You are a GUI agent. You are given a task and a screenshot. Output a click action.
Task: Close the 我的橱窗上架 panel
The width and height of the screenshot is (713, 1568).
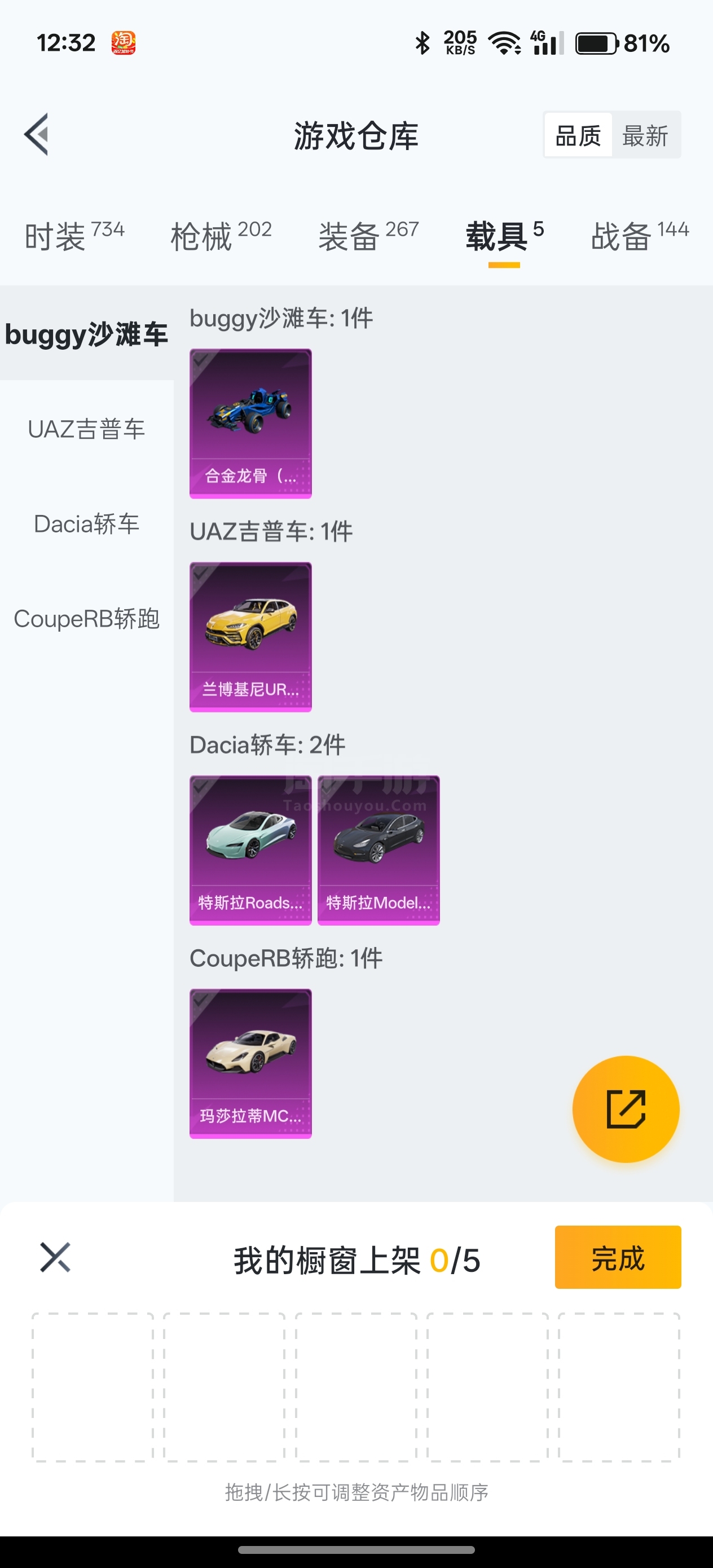point(55,1258)
